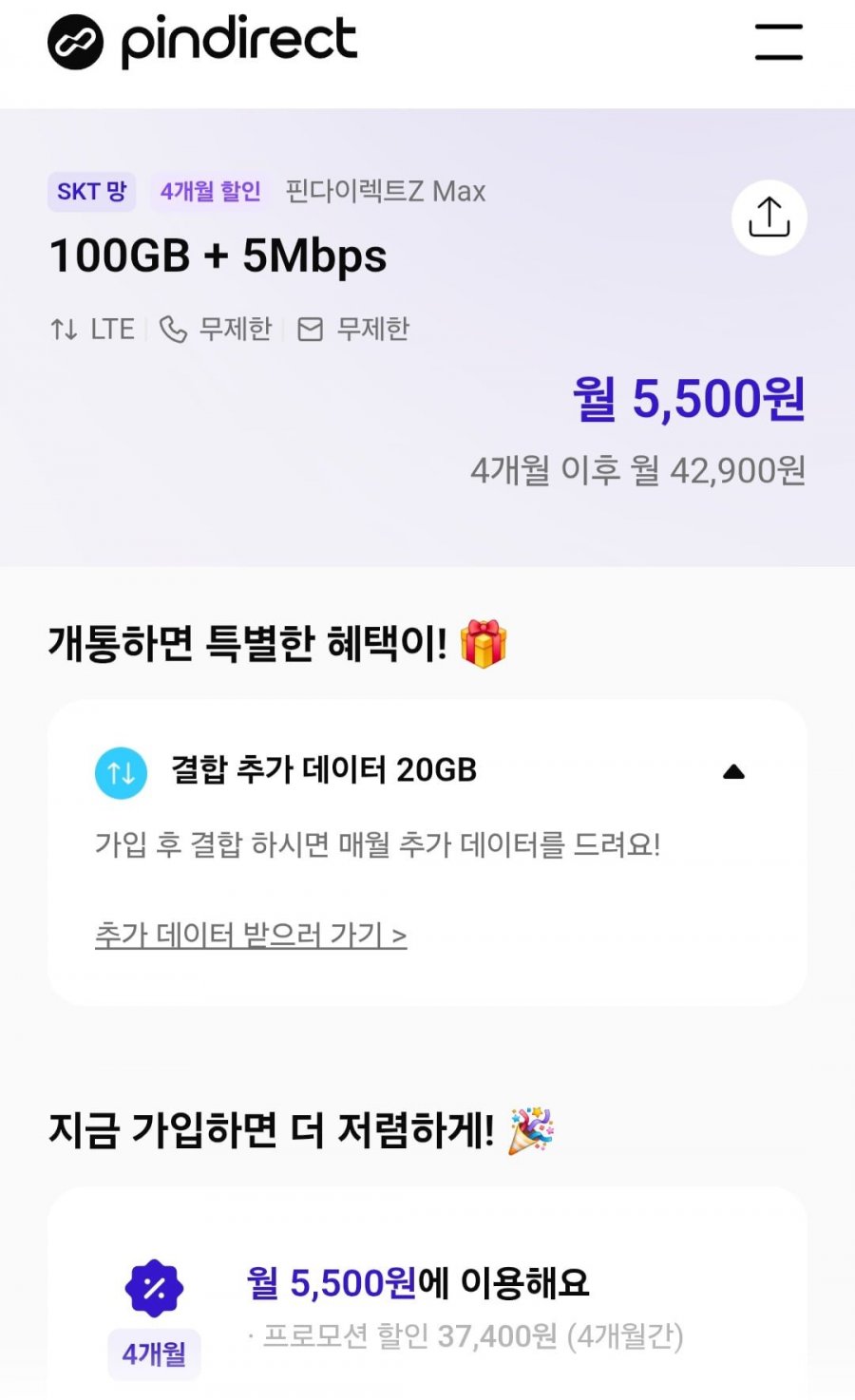Image resolution: width=855 pixels, height=1400 pixels.
Task: Open the 추가 데이터 받으러 가기 link
Action: [251, 936]
